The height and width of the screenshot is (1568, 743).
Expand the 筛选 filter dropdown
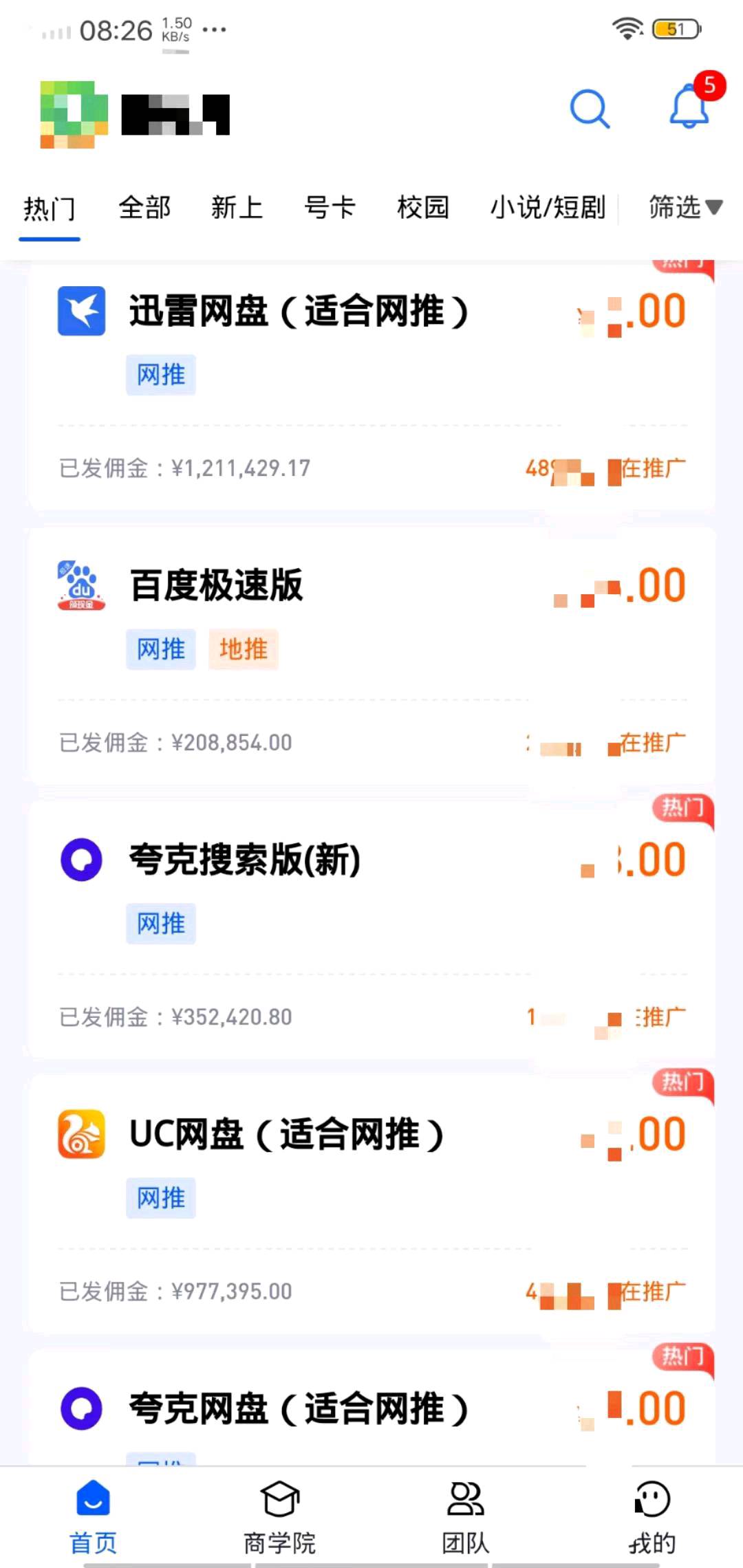[686, 207]
